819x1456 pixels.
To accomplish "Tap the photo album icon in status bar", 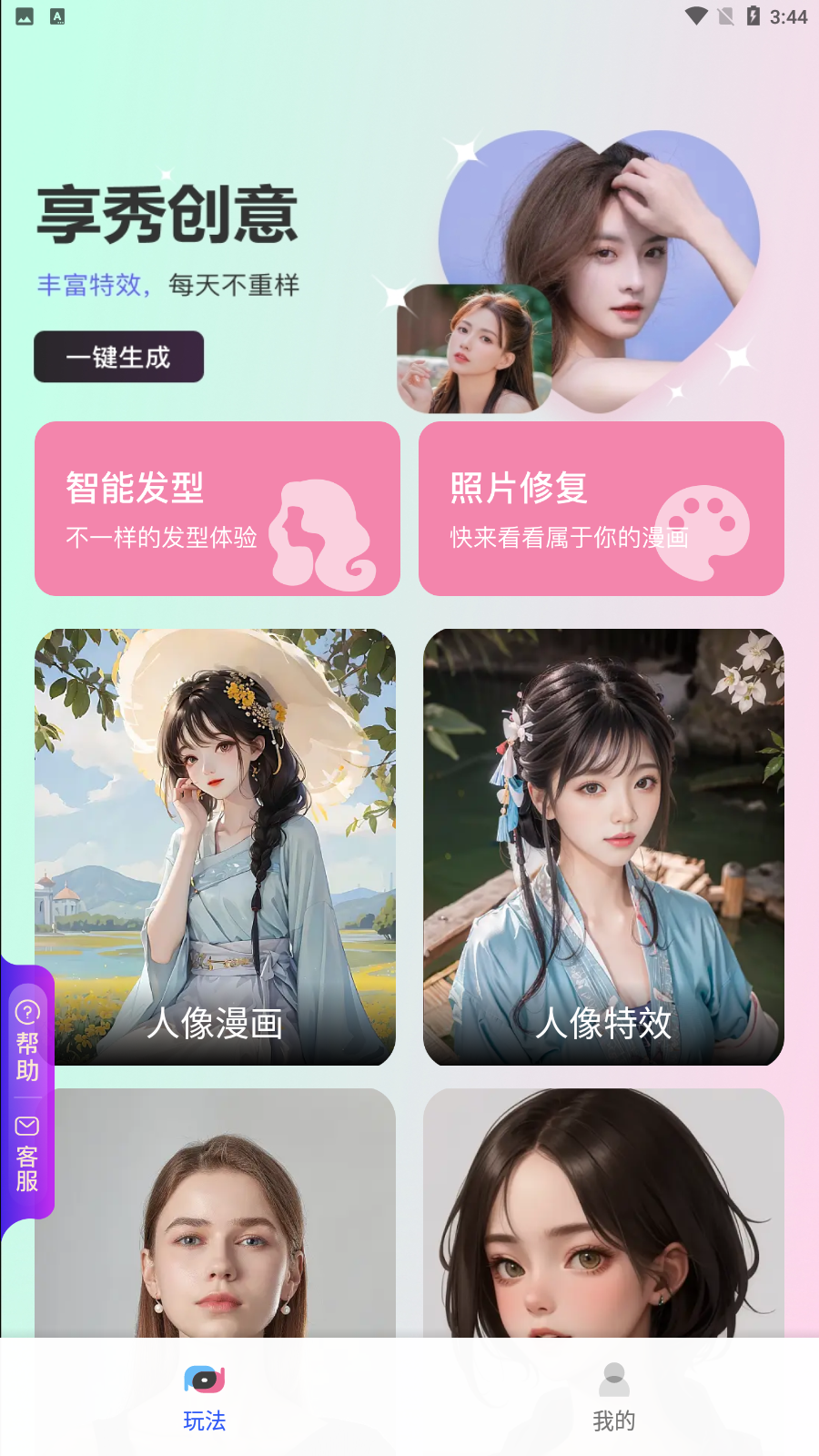I will click(x=25, y=15).
